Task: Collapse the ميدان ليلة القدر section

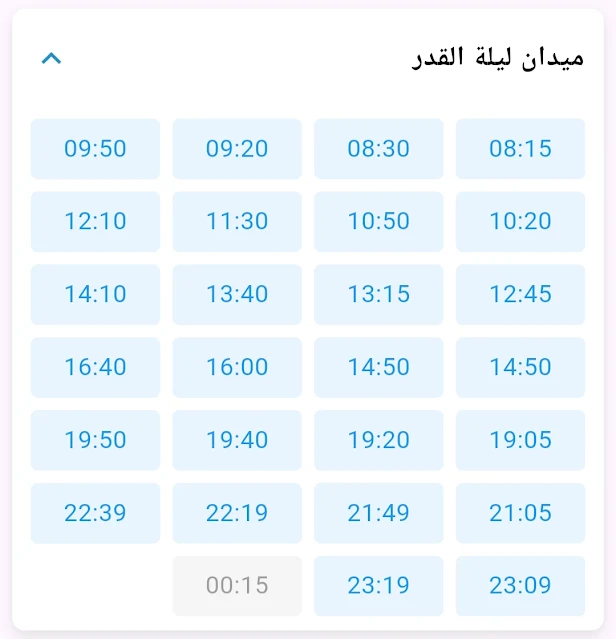Action: 51,58
